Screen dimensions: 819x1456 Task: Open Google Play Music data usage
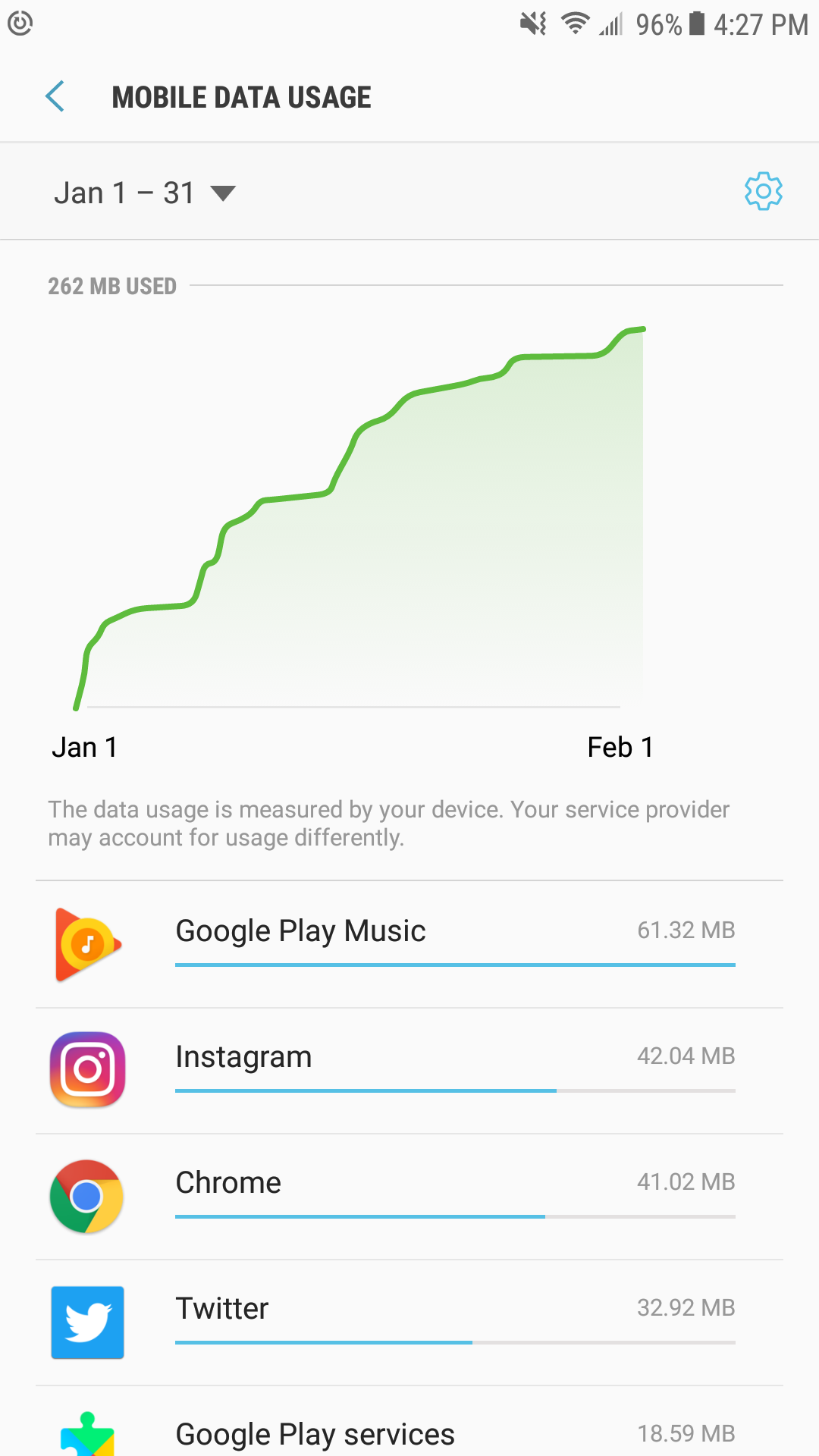click(409, 944)
